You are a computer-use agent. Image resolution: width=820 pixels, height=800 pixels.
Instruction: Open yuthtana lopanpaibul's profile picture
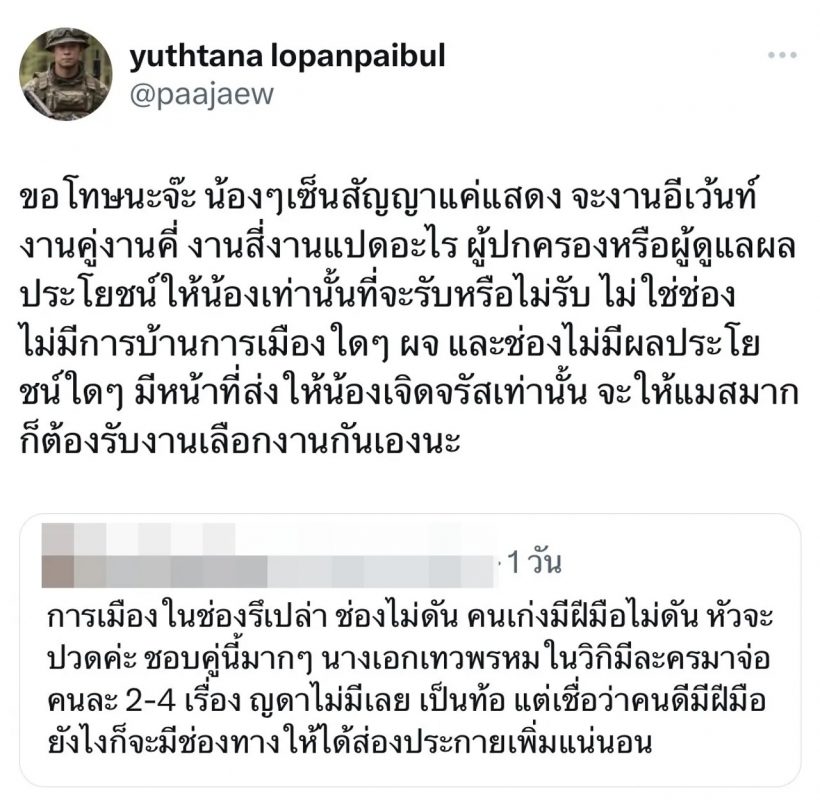(65, 74)
